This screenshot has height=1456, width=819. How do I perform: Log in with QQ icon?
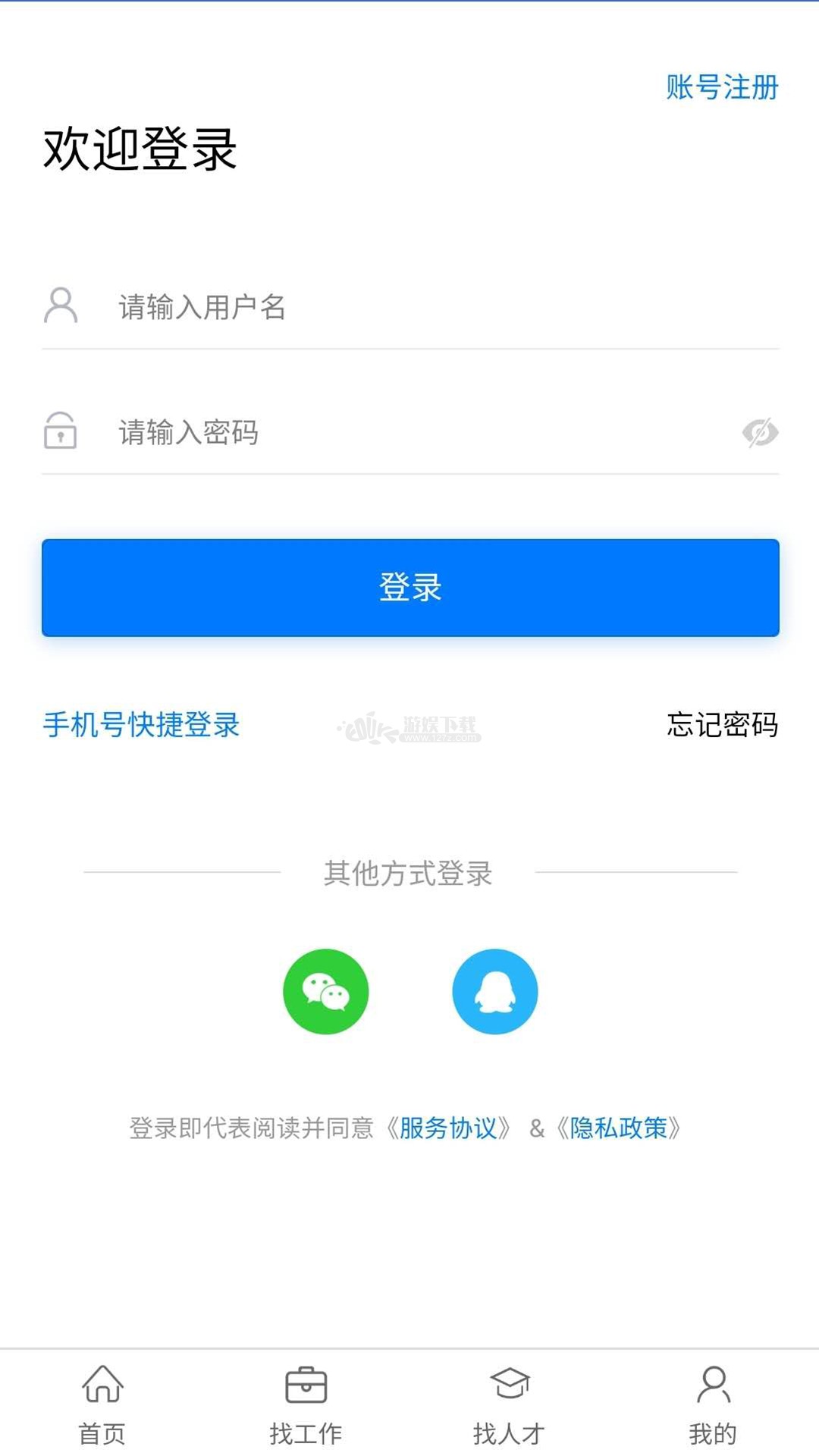click(x=495, y=991)
